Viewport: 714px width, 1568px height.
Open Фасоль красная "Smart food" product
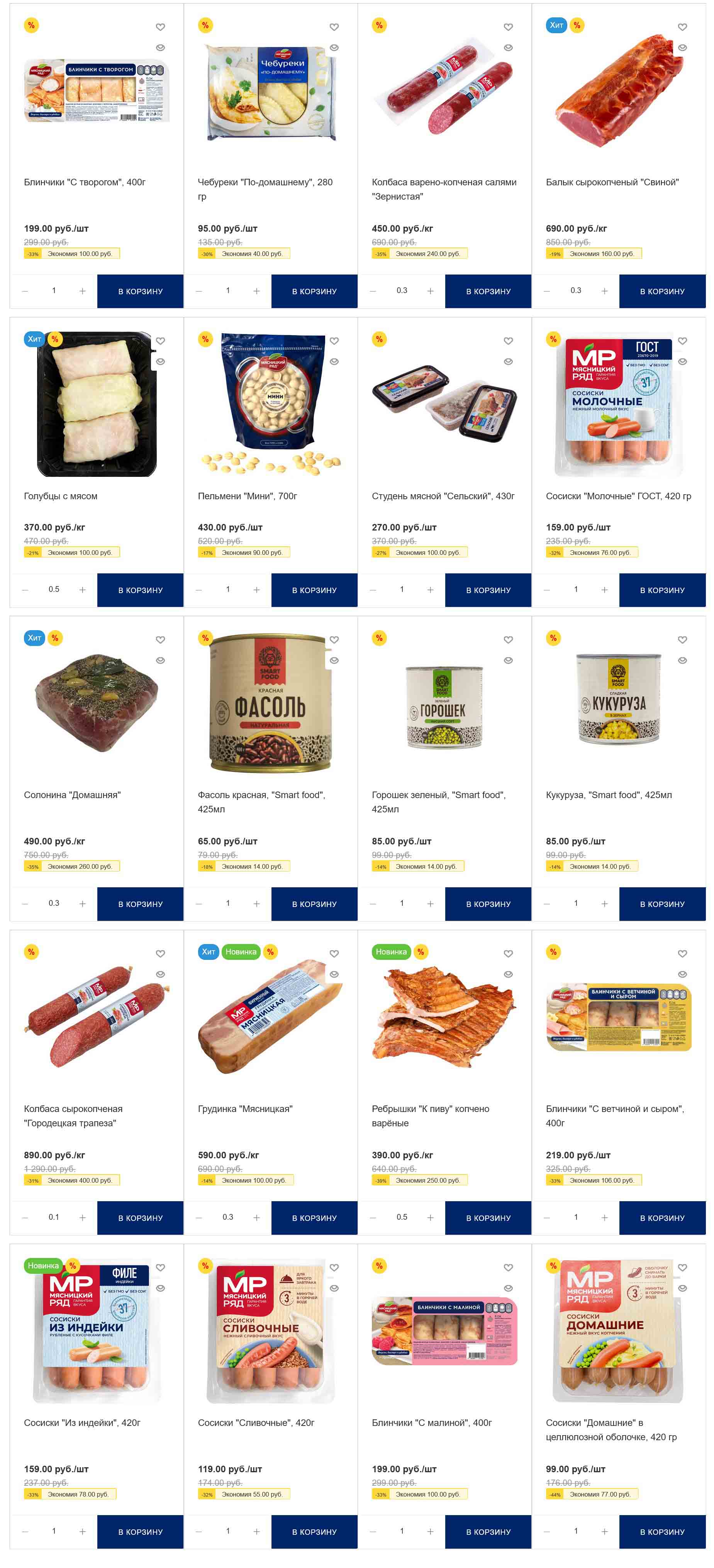point(261,795)
